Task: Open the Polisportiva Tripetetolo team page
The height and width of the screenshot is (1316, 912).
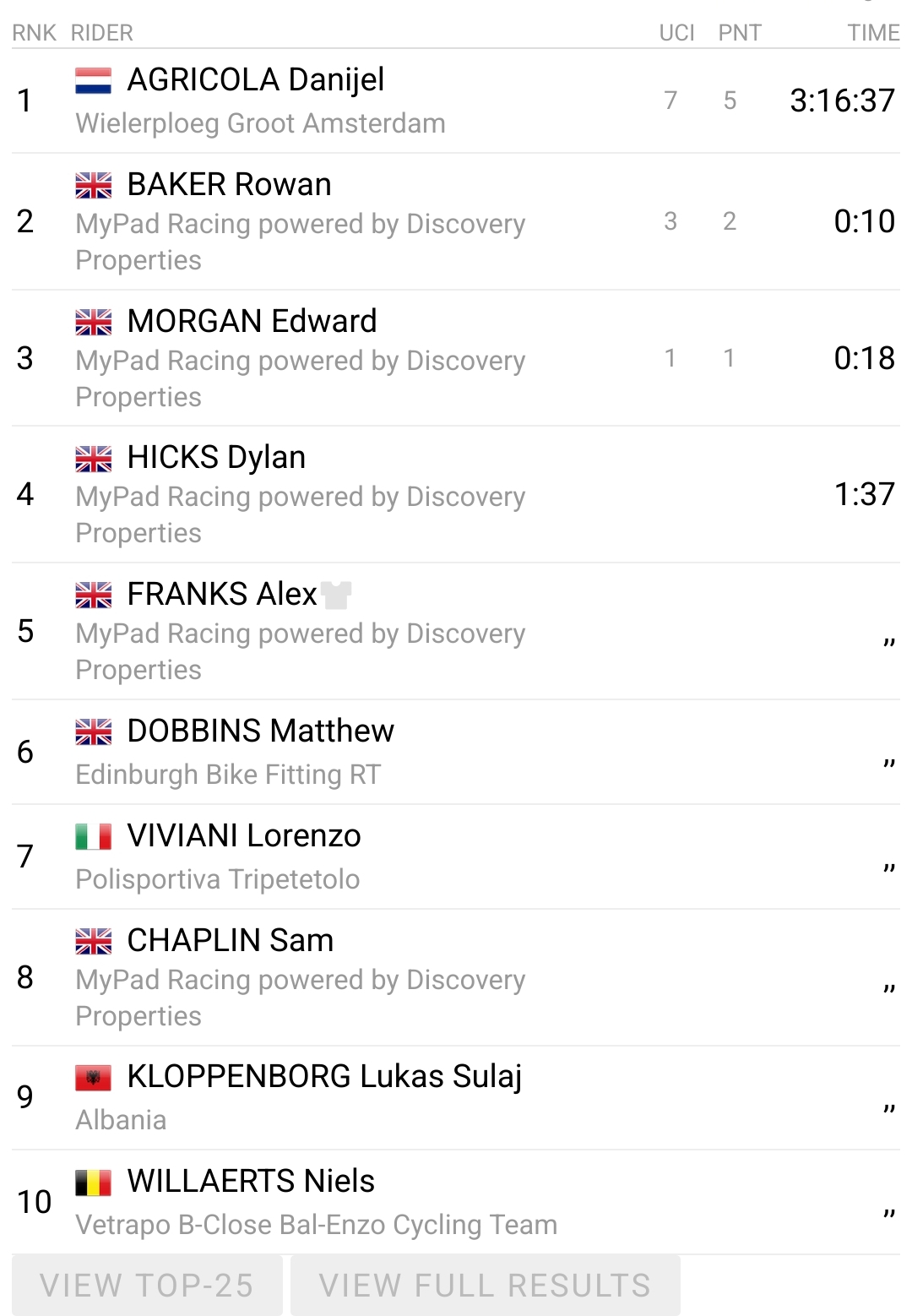Action: [218, 879]
